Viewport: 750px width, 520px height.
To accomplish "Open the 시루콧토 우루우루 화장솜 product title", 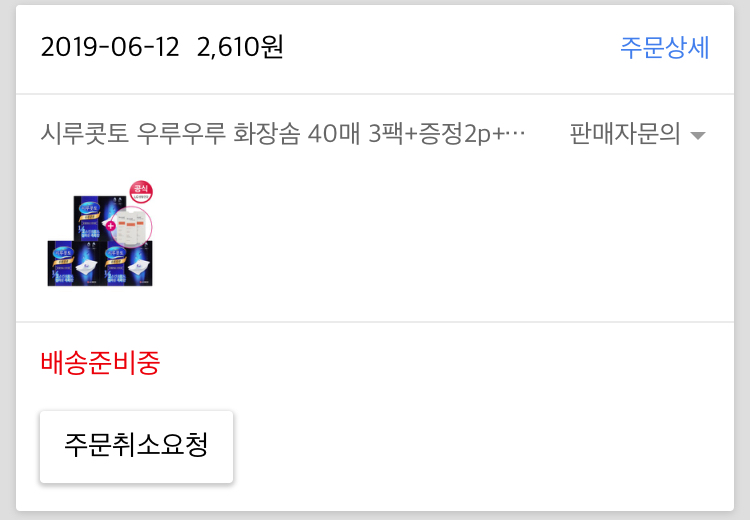I will click(283, 133).
